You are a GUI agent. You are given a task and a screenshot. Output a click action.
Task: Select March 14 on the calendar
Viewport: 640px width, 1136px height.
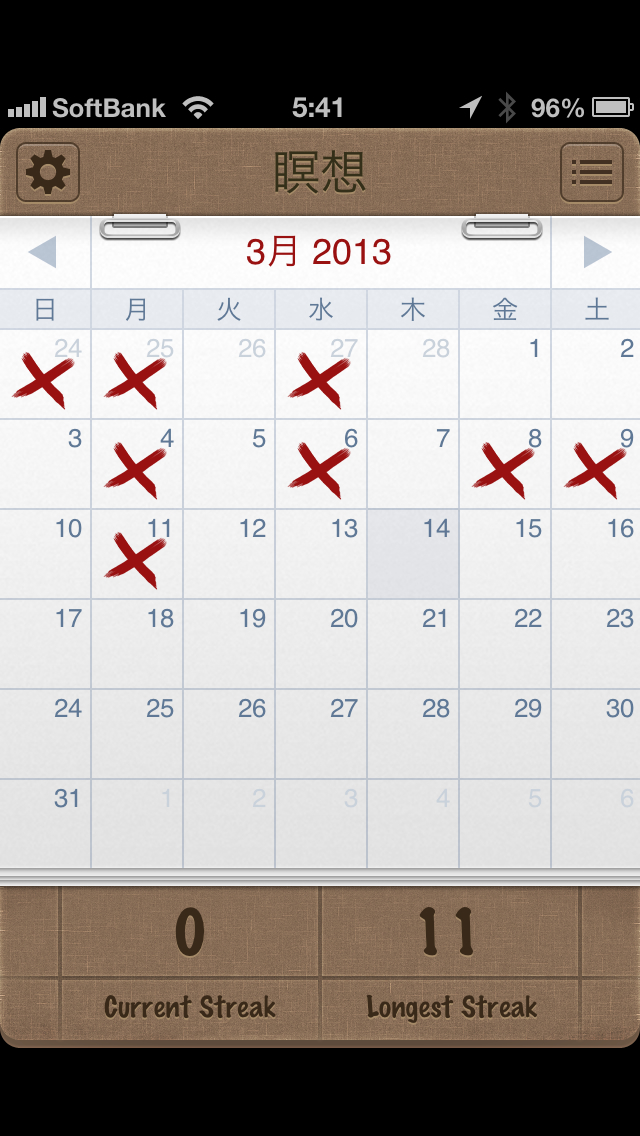413,554
